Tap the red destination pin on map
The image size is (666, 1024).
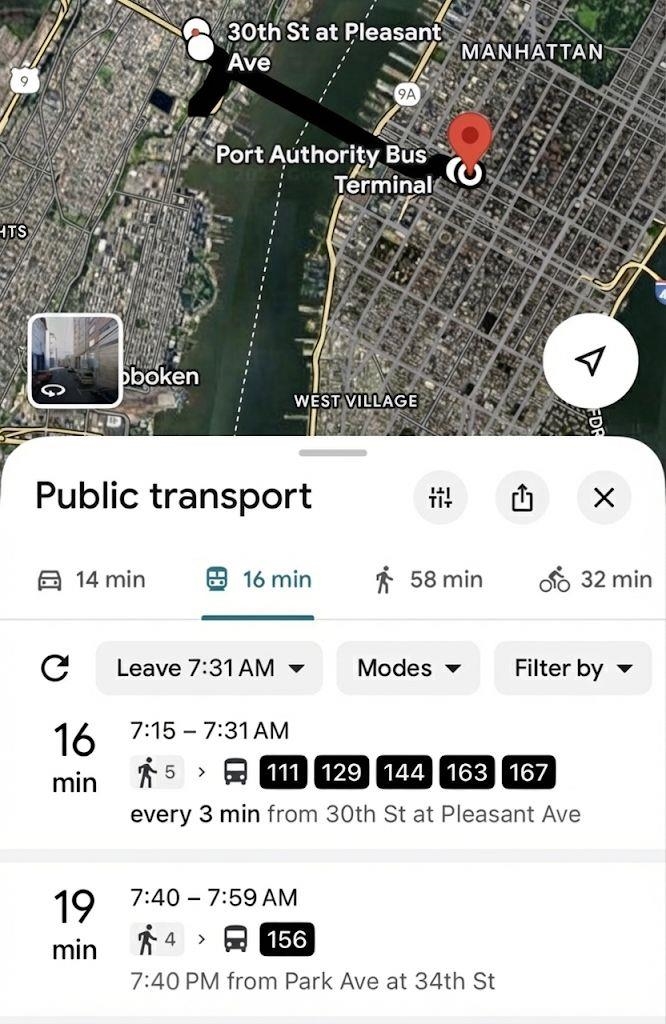(469, 142)
